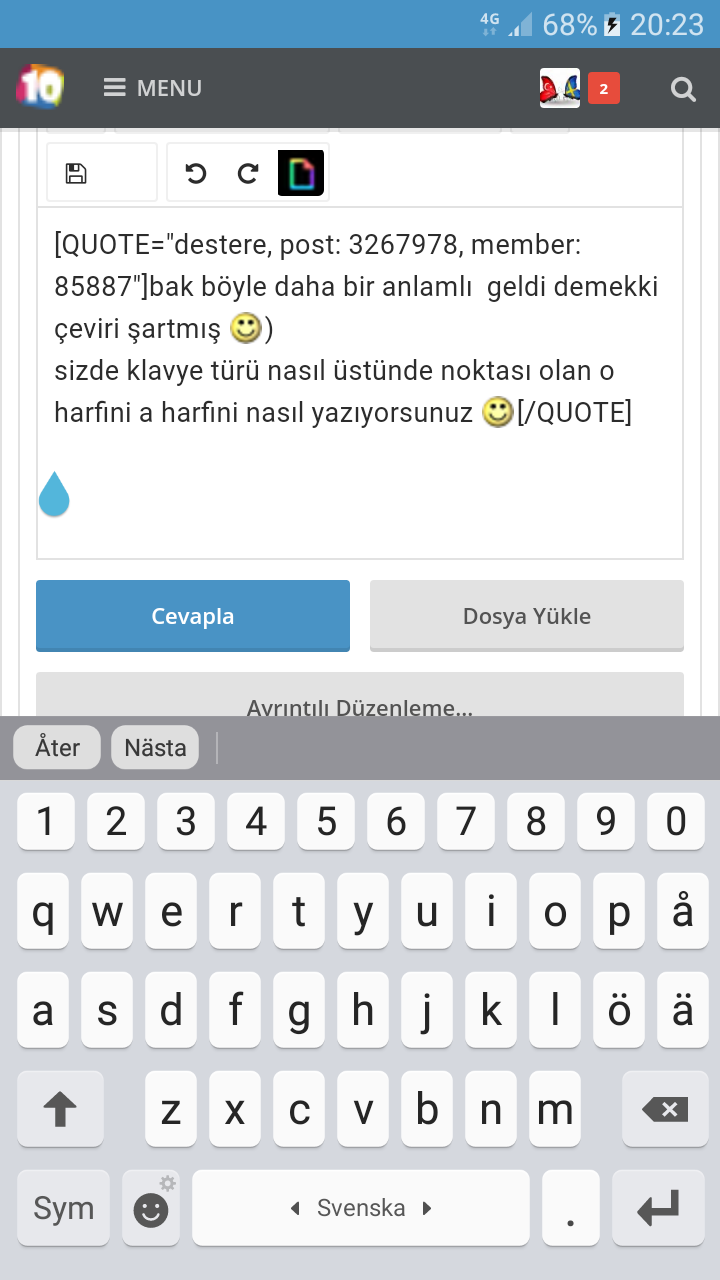Open the MENU drawer

click(152, 88)
